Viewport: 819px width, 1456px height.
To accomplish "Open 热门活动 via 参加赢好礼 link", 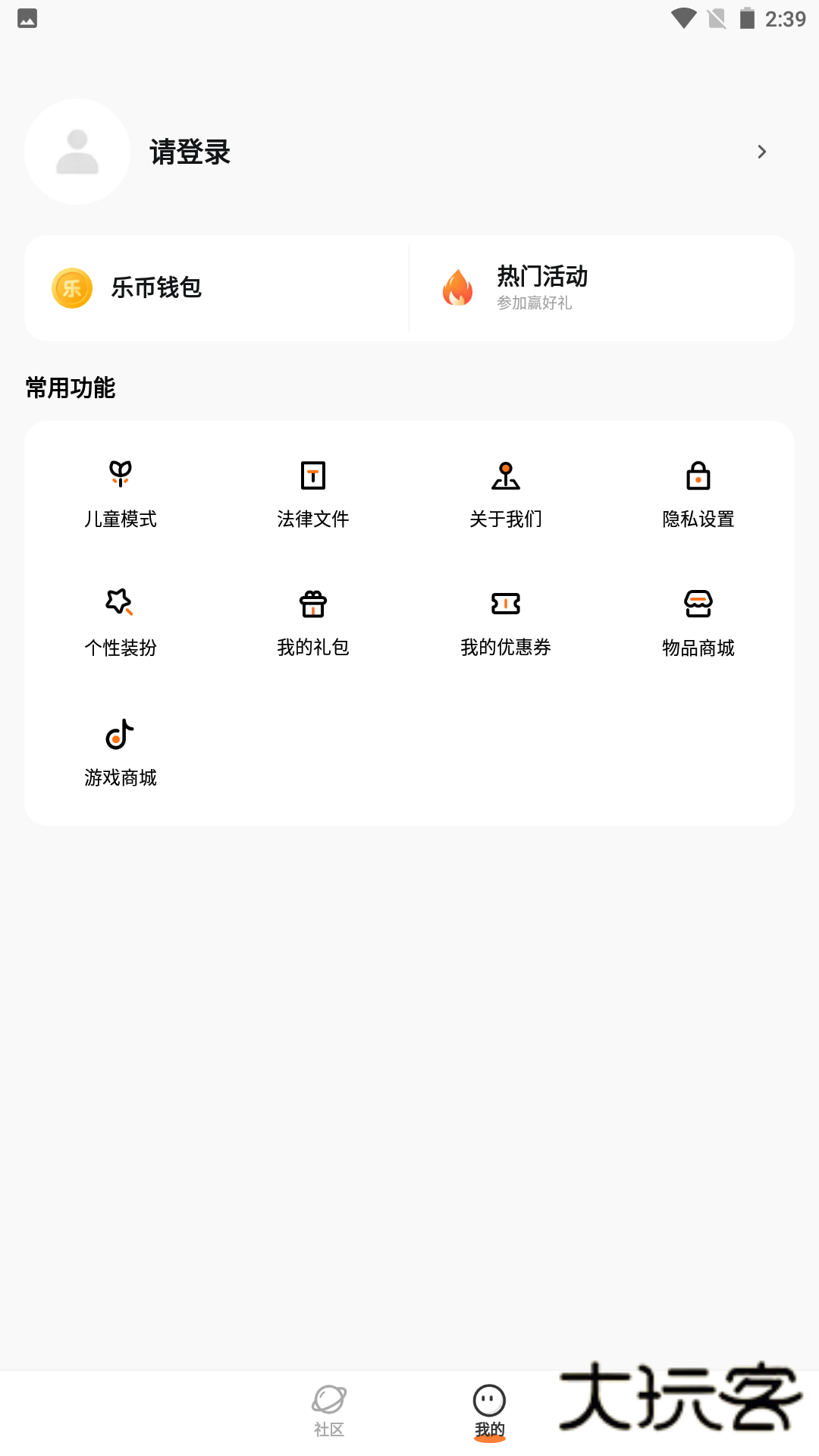I will (x=535, y=303).
